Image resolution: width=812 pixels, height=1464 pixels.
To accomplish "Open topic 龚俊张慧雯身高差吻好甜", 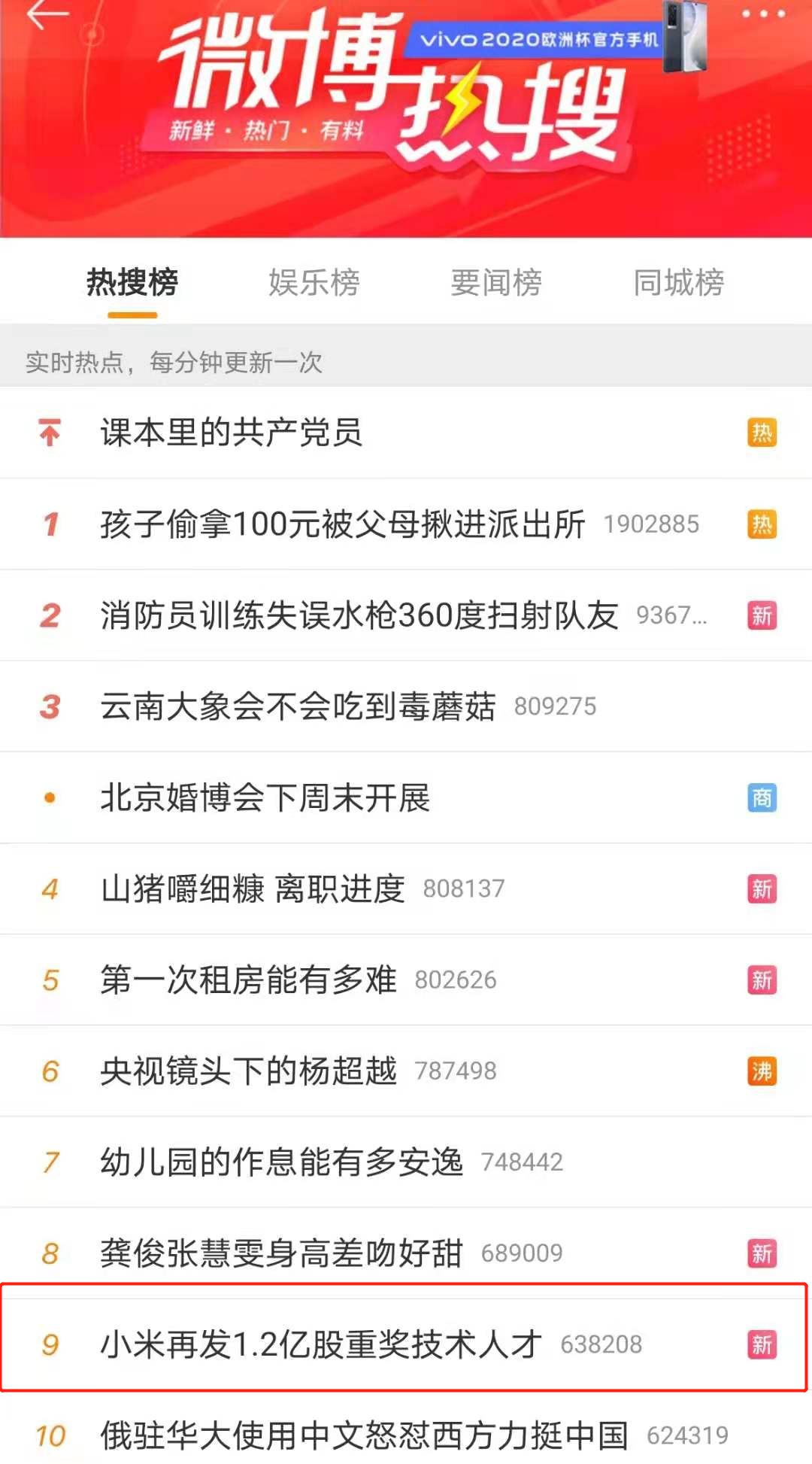I will click(281, 1253).
